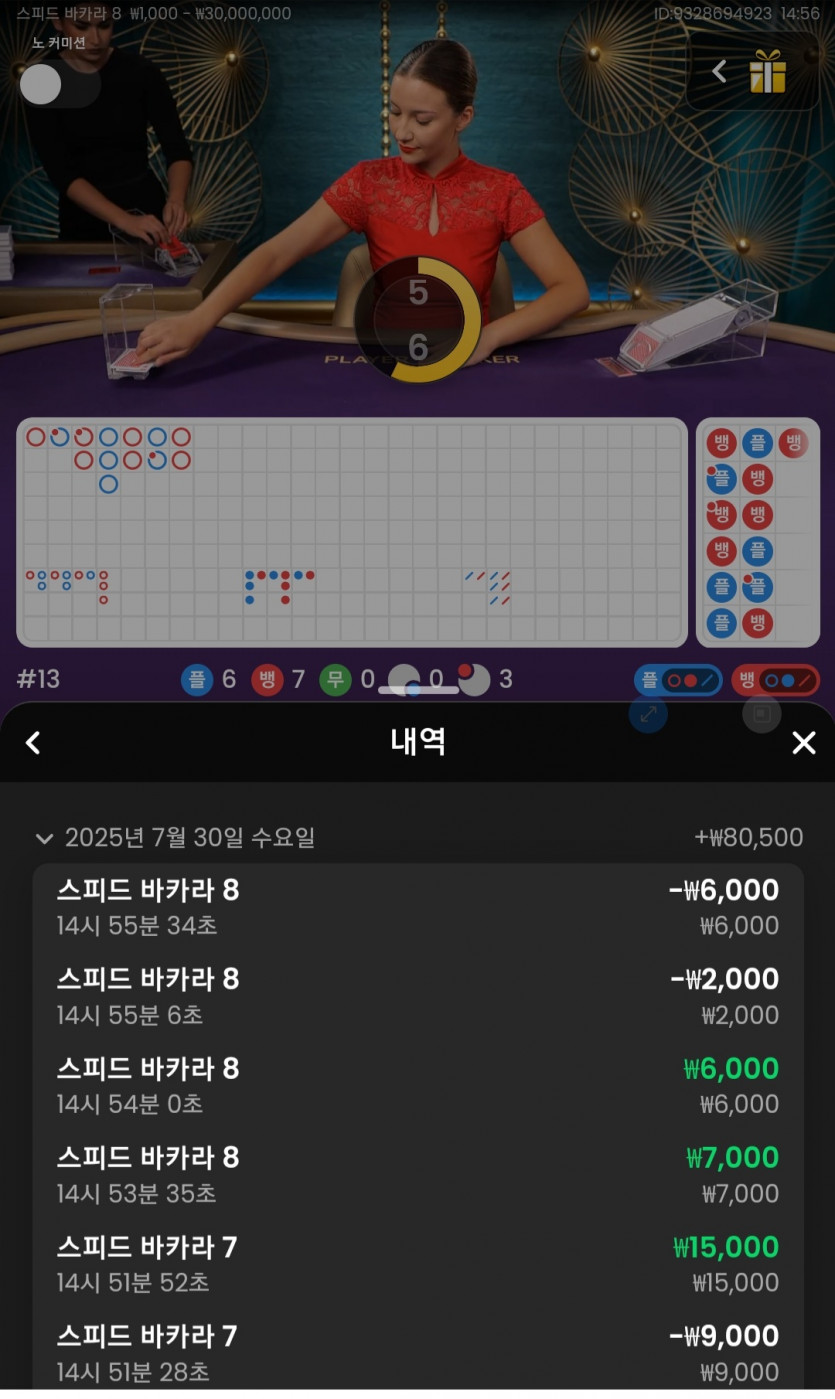Tap the 플 player prediction button
The width and height of the screenshot is (835, 1399).
coord(677,681)
